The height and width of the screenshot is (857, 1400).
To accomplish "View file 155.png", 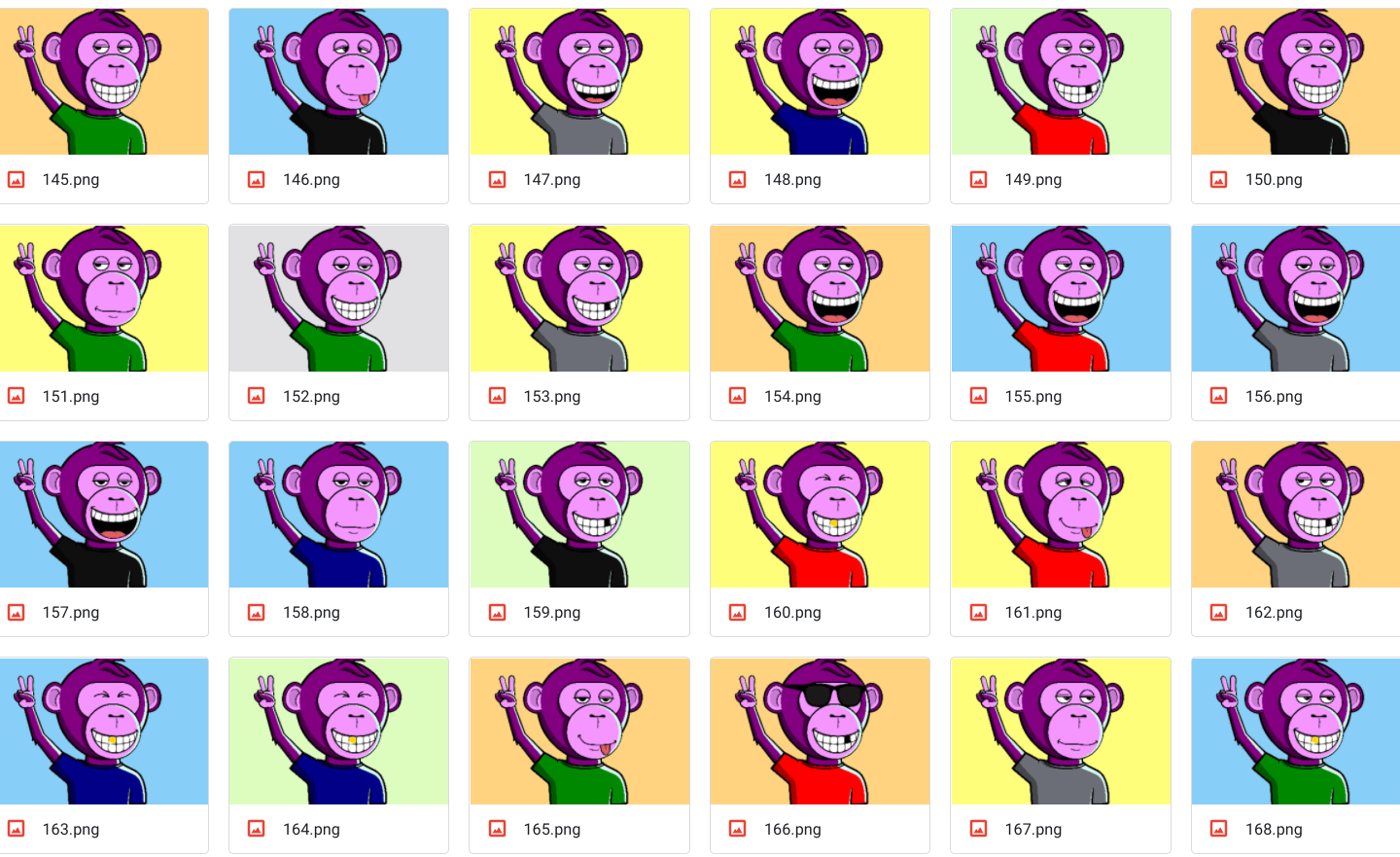I will coord(1061,299).
